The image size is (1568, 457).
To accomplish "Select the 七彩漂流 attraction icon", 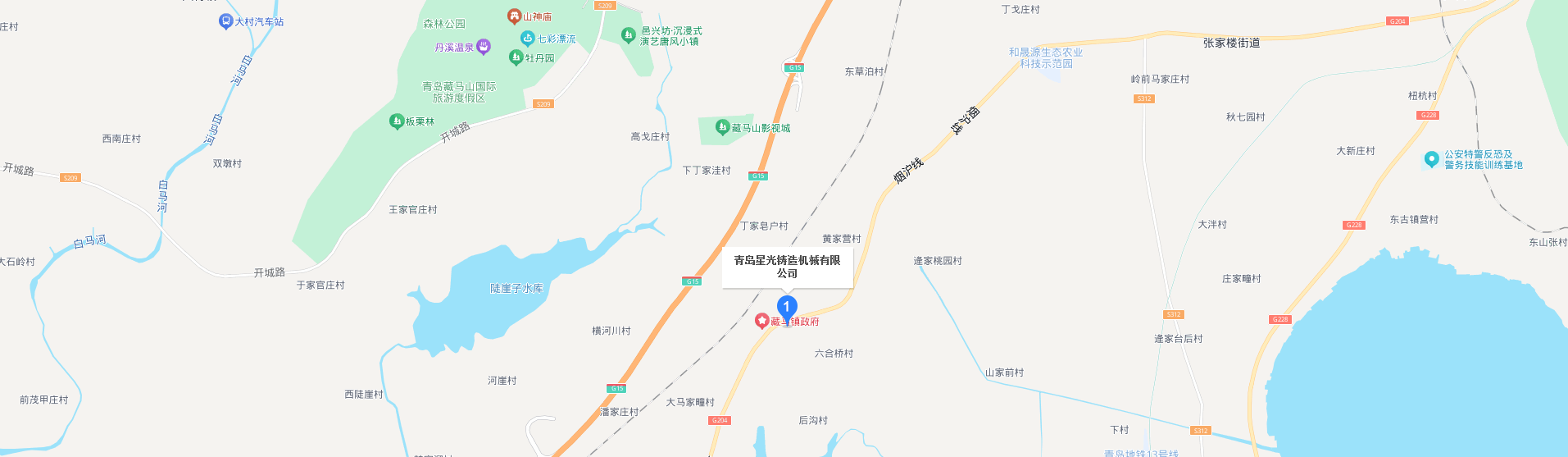I will [528, 39].
